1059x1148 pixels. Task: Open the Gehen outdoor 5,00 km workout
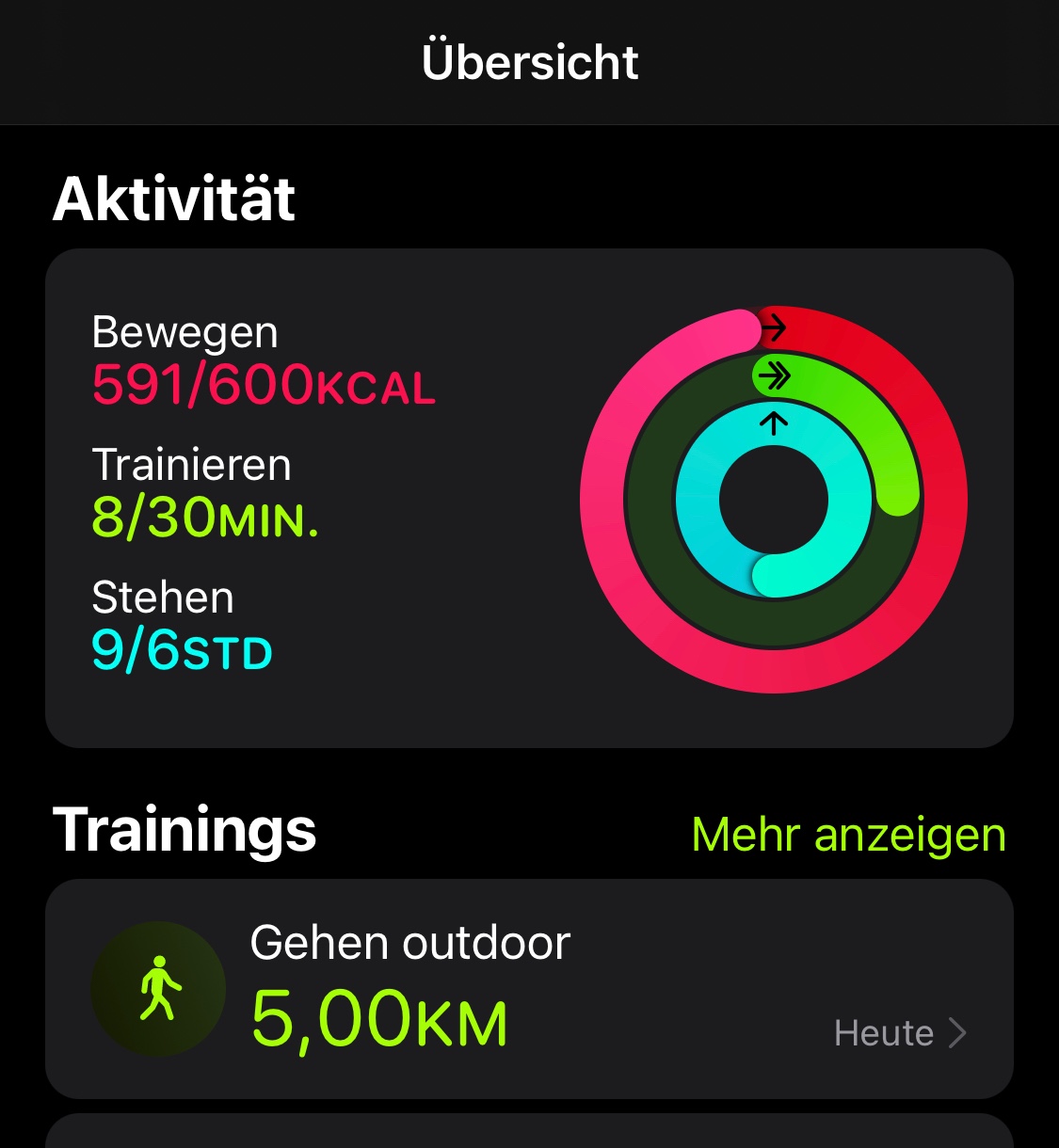tap(528, 989)
